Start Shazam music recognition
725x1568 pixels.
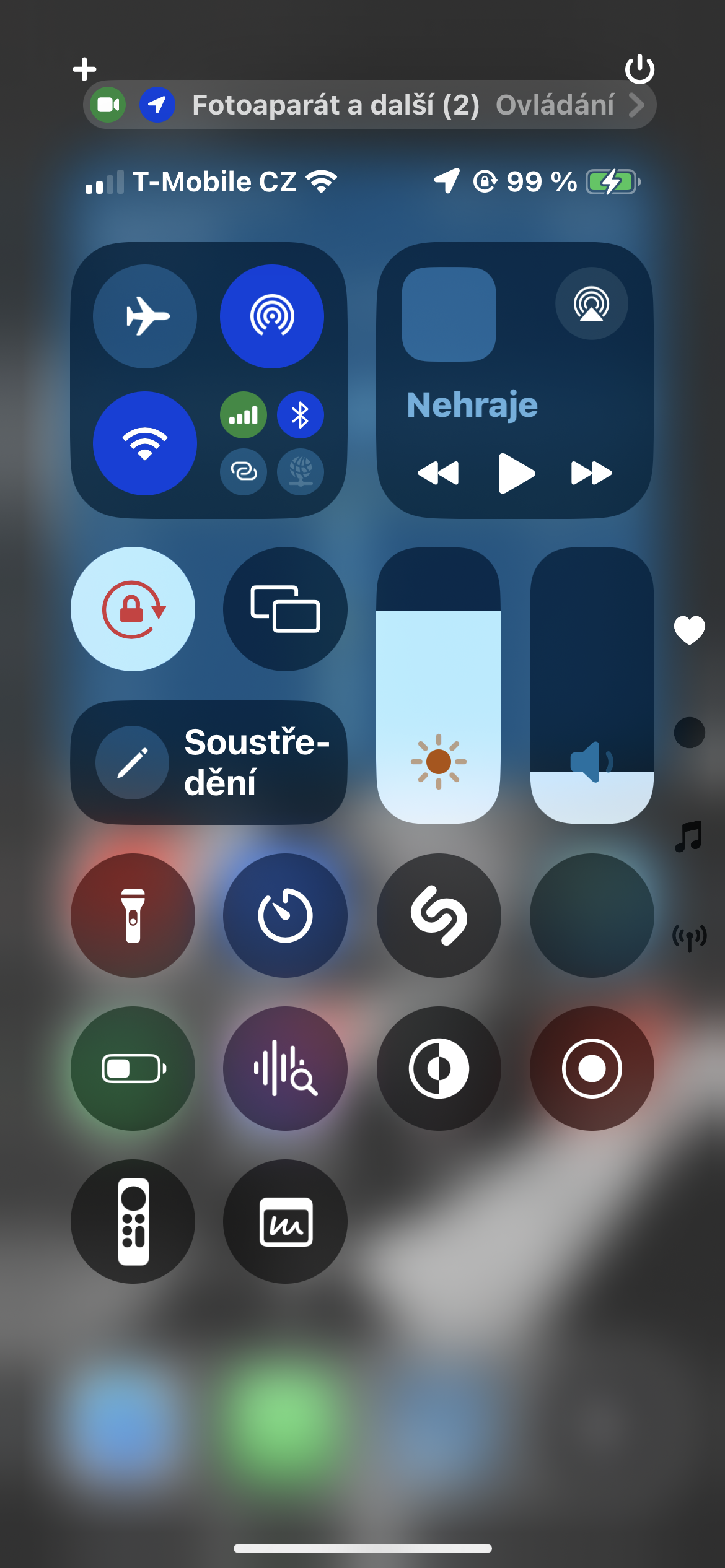[x=439, y=915]
